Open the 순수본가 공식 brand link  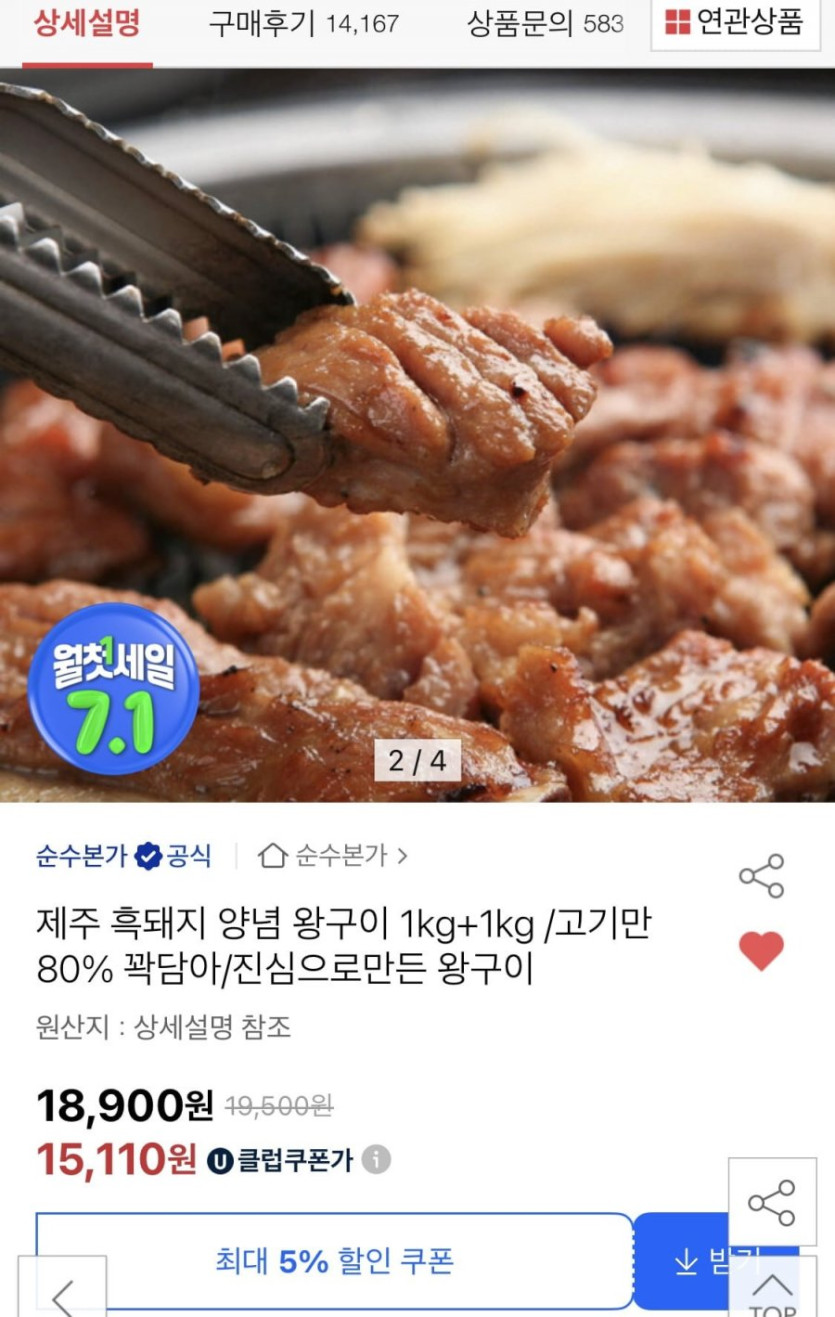pos(124,856)
